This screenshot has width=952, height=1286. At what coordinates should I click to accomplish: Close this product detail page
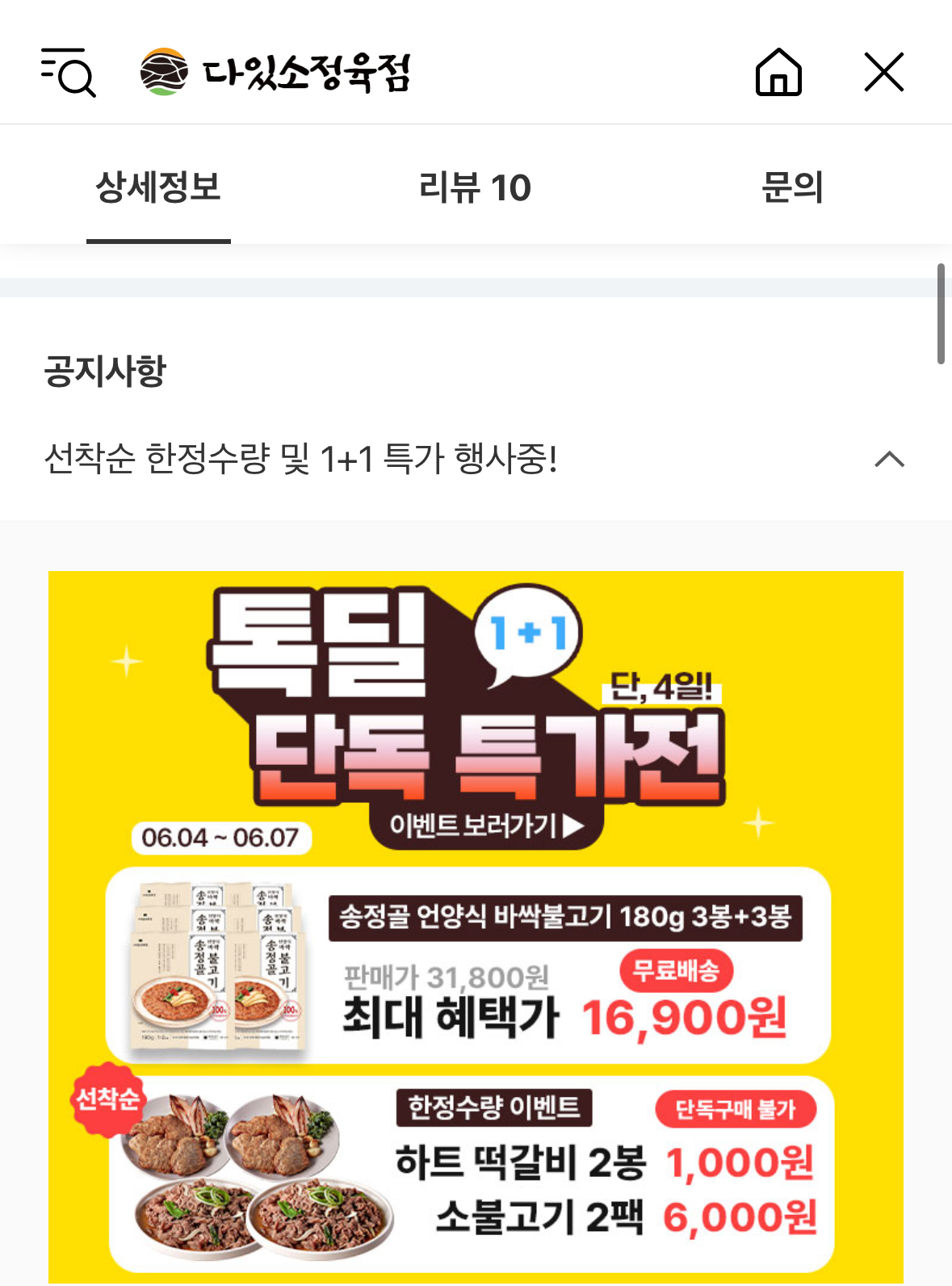(x=884, y=72)
